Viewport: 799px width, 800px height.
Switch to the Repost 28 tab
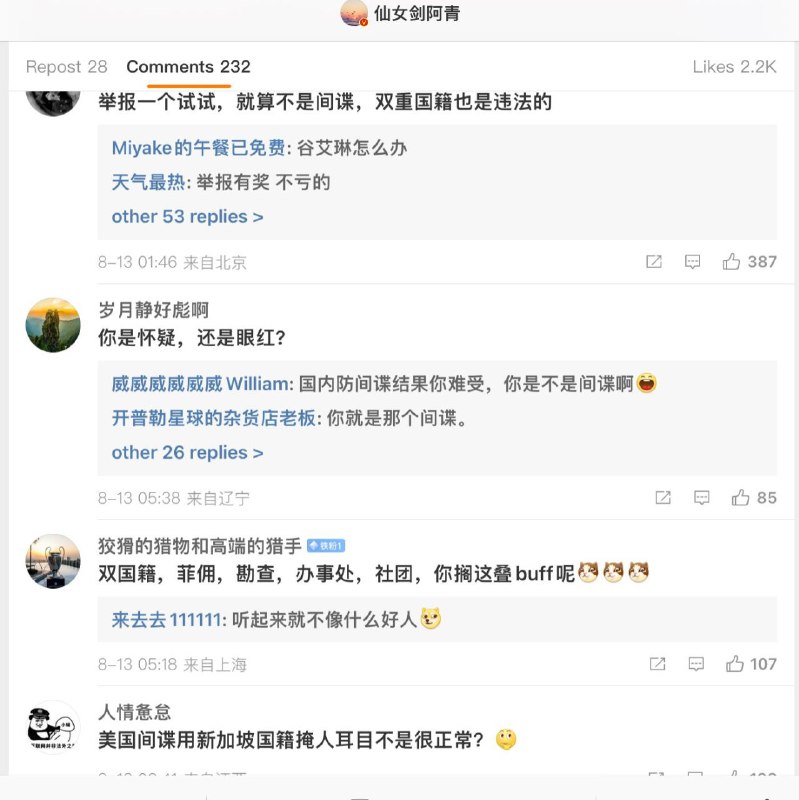click(x=66, y=67)
